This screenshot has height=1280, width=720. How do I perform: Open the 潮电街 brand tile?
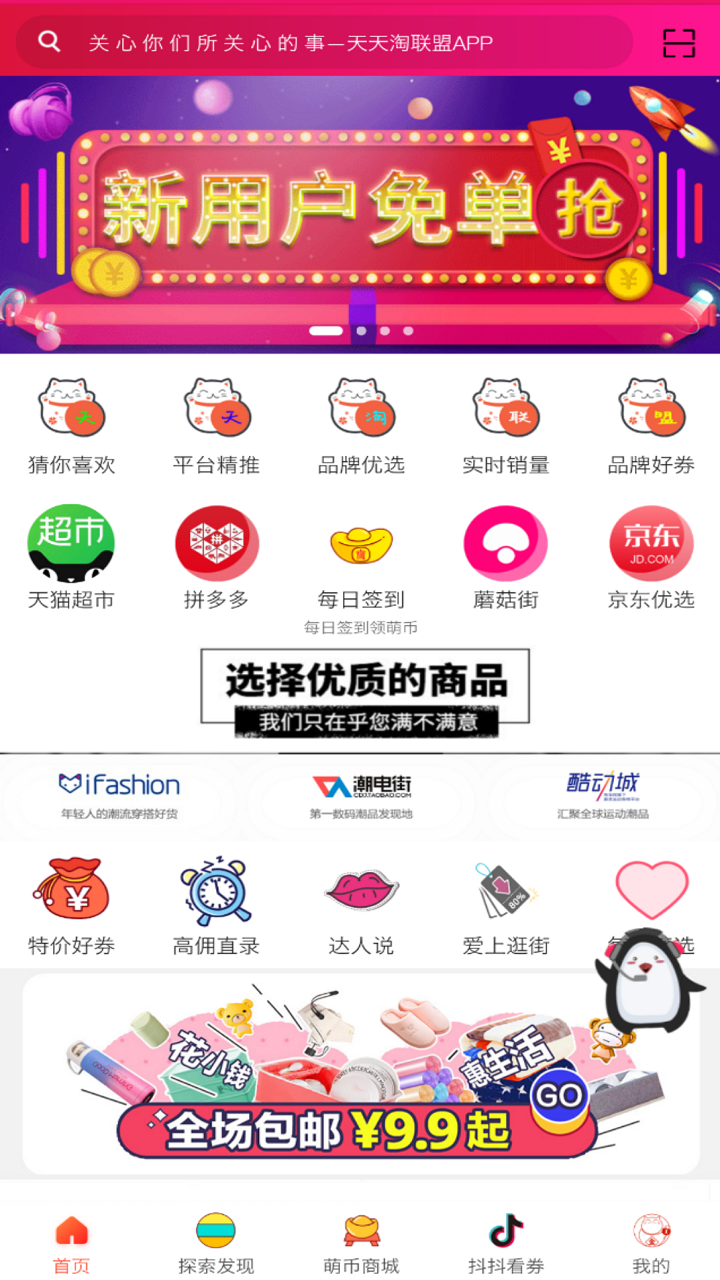[x=361, y=795]
